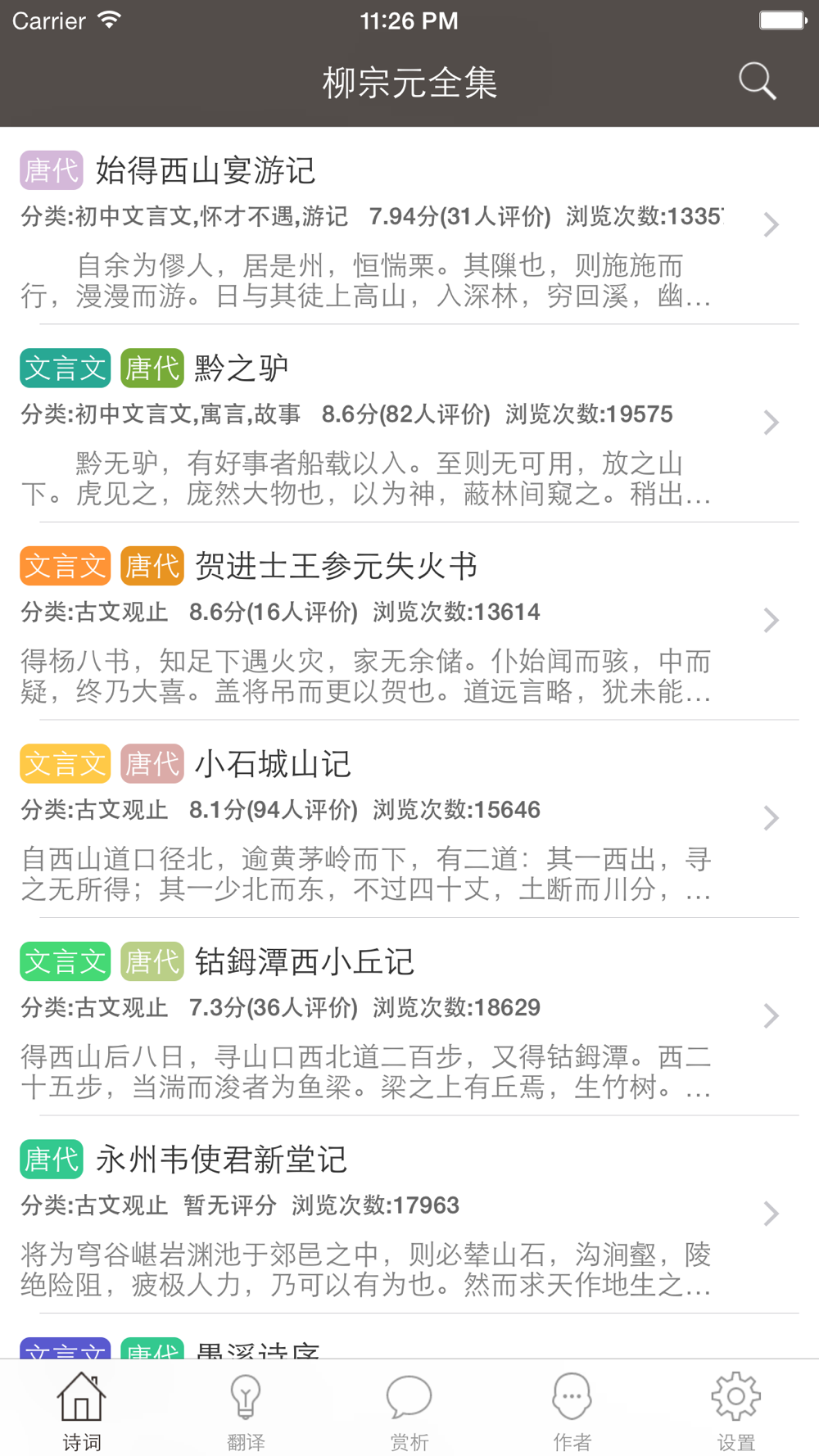Screen dimensions: 819x1456
Task: Switch to the 诗词 tab
Action: pyautogui.click(x=82, y=1409)
